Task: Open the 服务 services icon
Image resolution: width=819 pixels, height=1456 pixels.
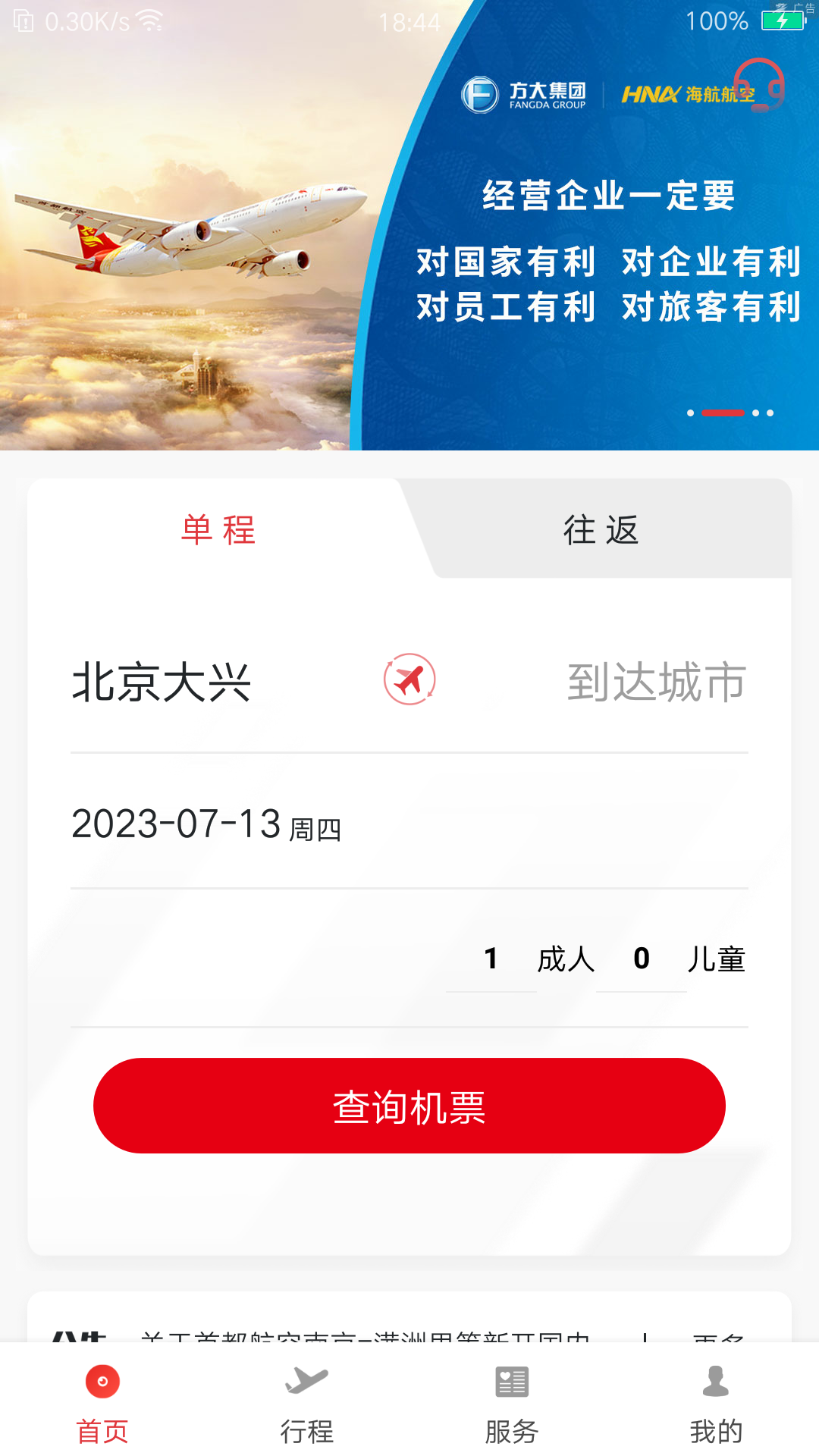Action: 510,1382
